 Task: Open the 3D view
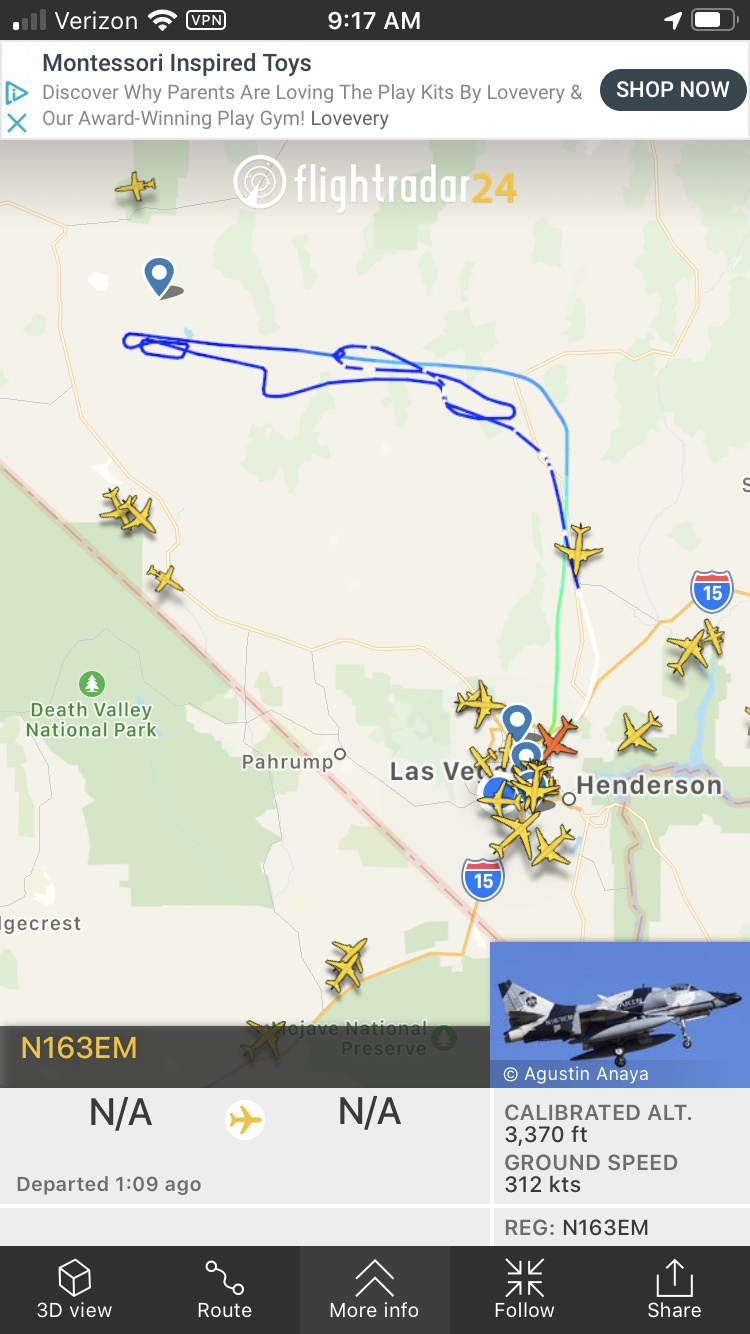74,1289
